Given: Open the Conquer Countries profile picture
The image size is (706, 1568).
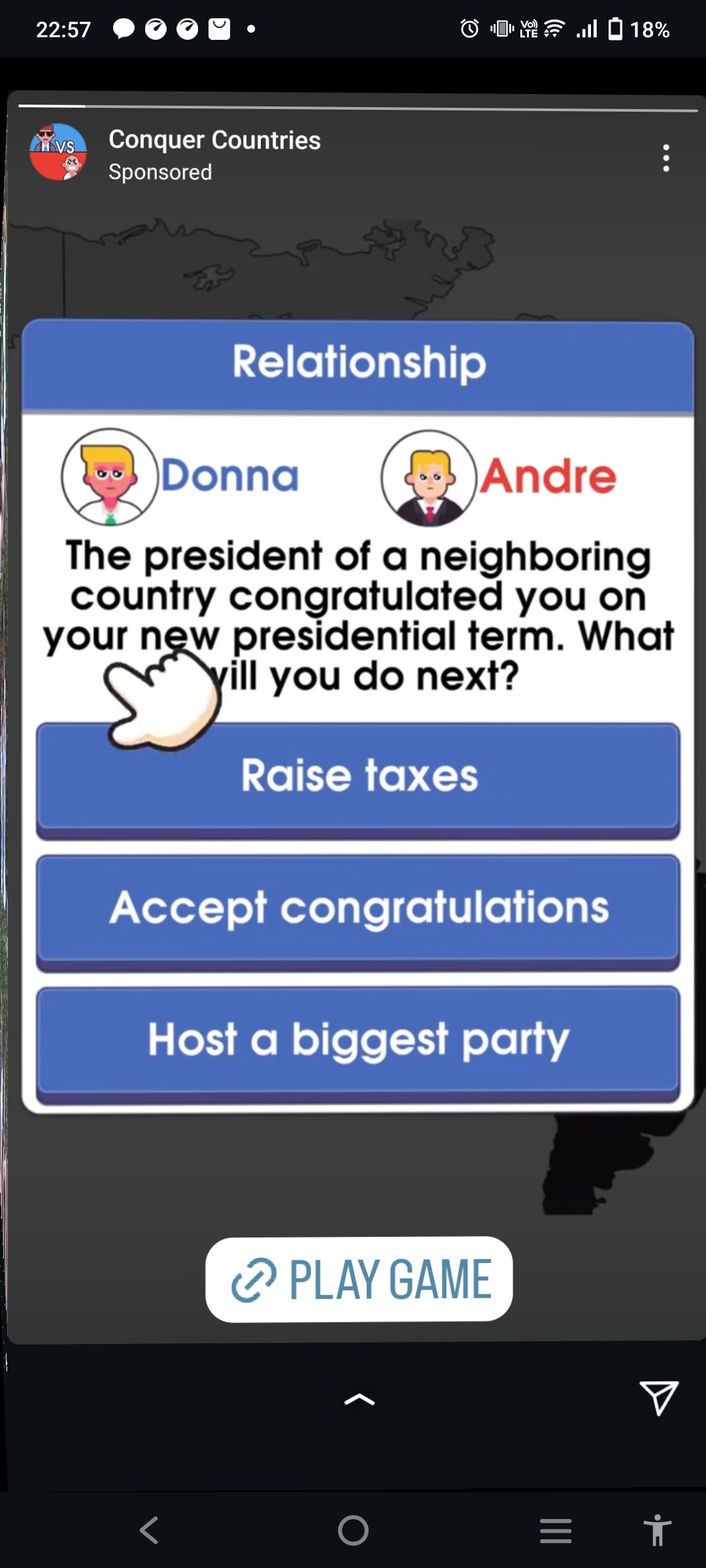Looking at the screenshot, I should tap(58, 152).
